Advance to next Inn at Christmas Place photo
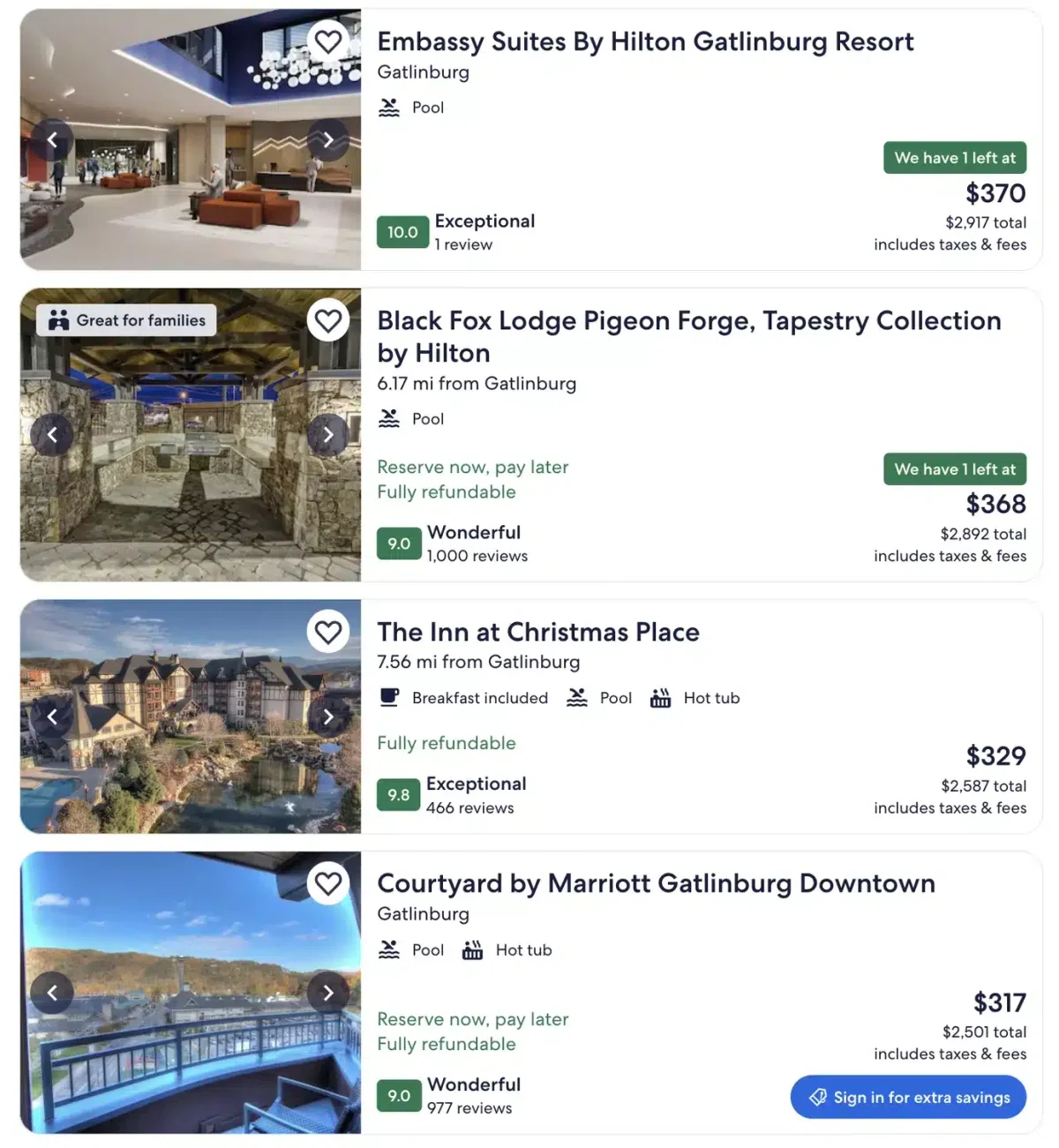The height and width of the screenshot is (1148, 1059). point(328,717)
